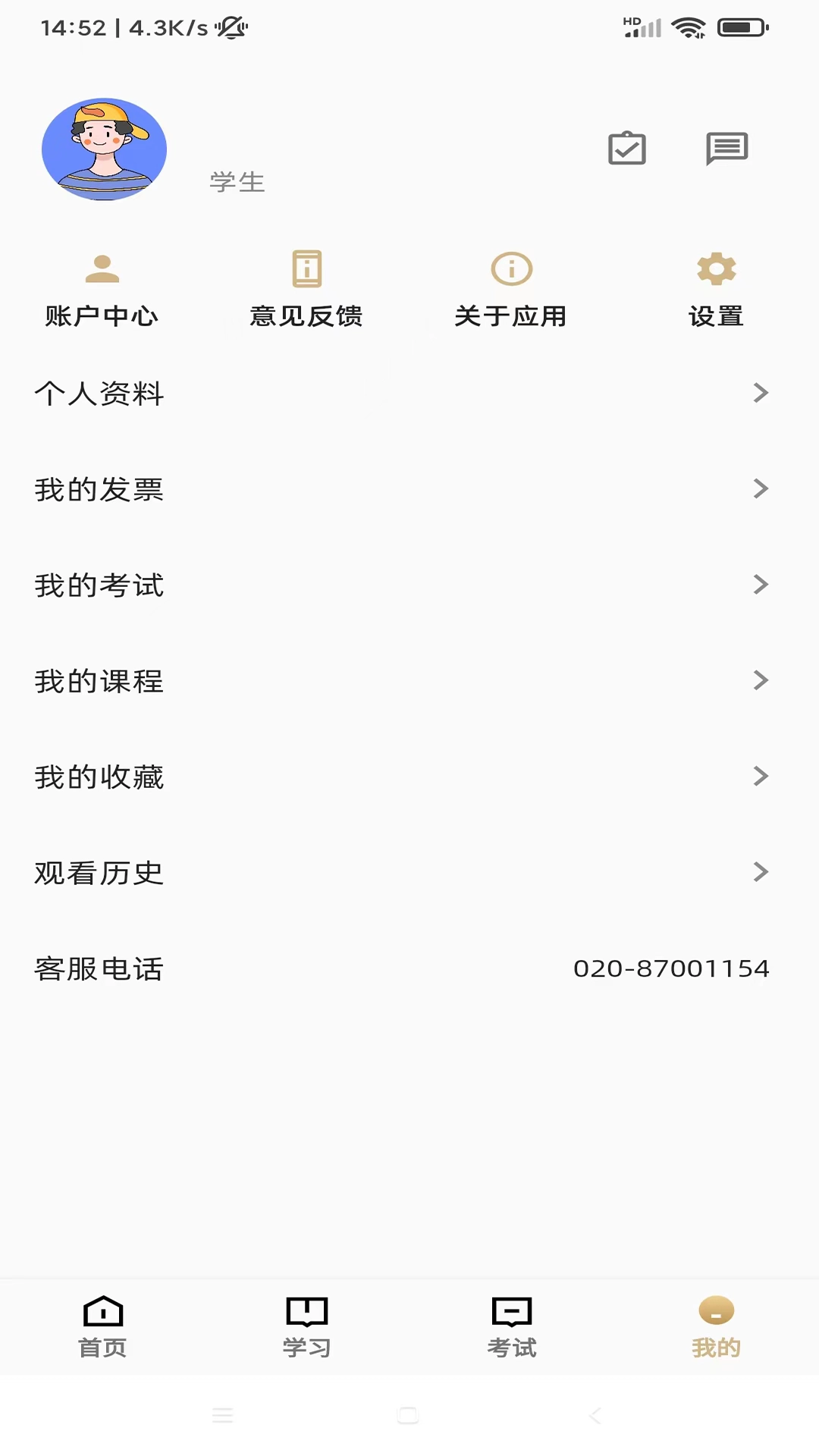The height and width of the screenshot is (1456, 819).
Task: Expand the 个人资料 row chevron
Action: (761, 394)
